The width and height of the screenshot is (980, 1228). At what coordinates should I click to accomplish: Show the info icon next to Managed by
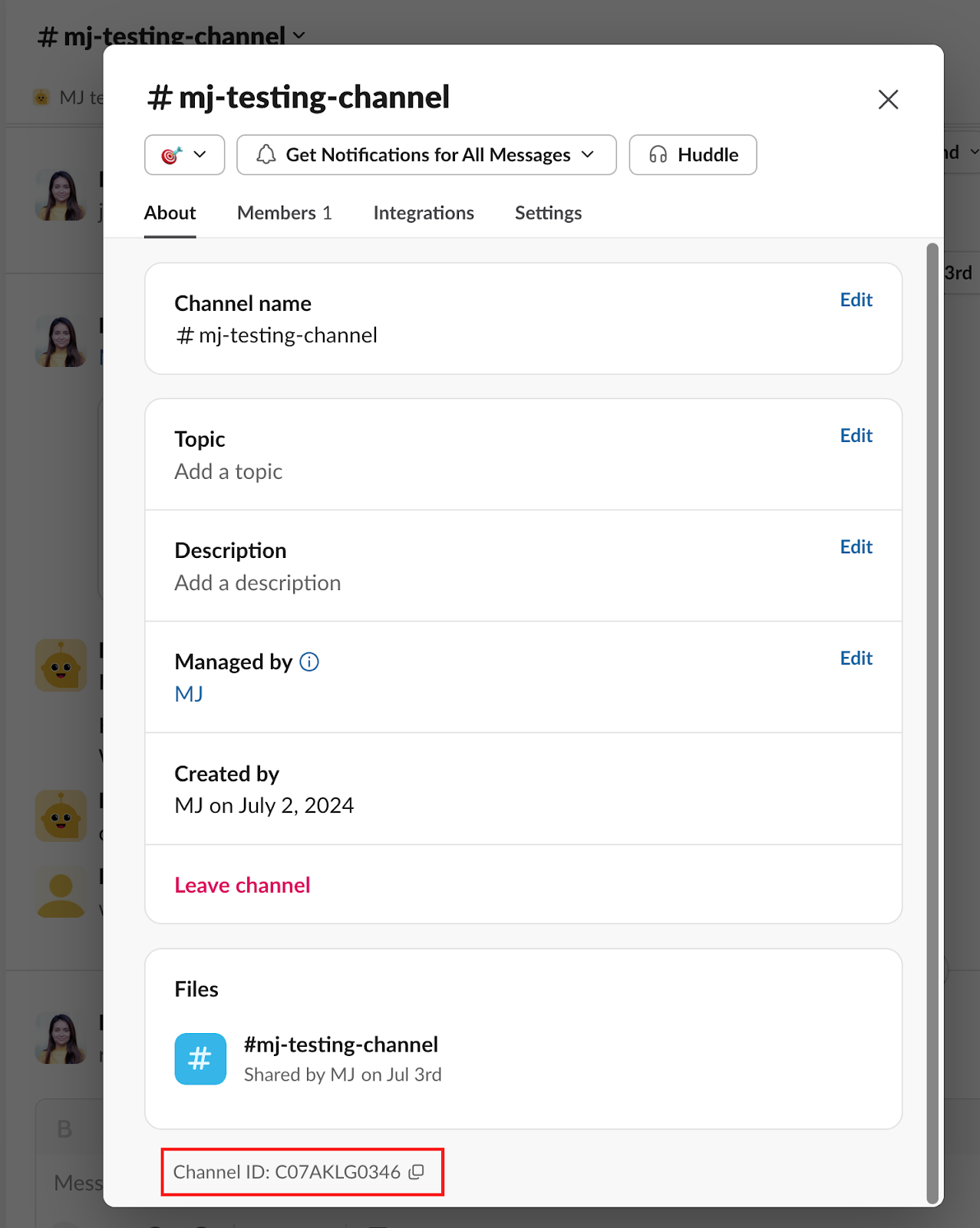(309, 662)
